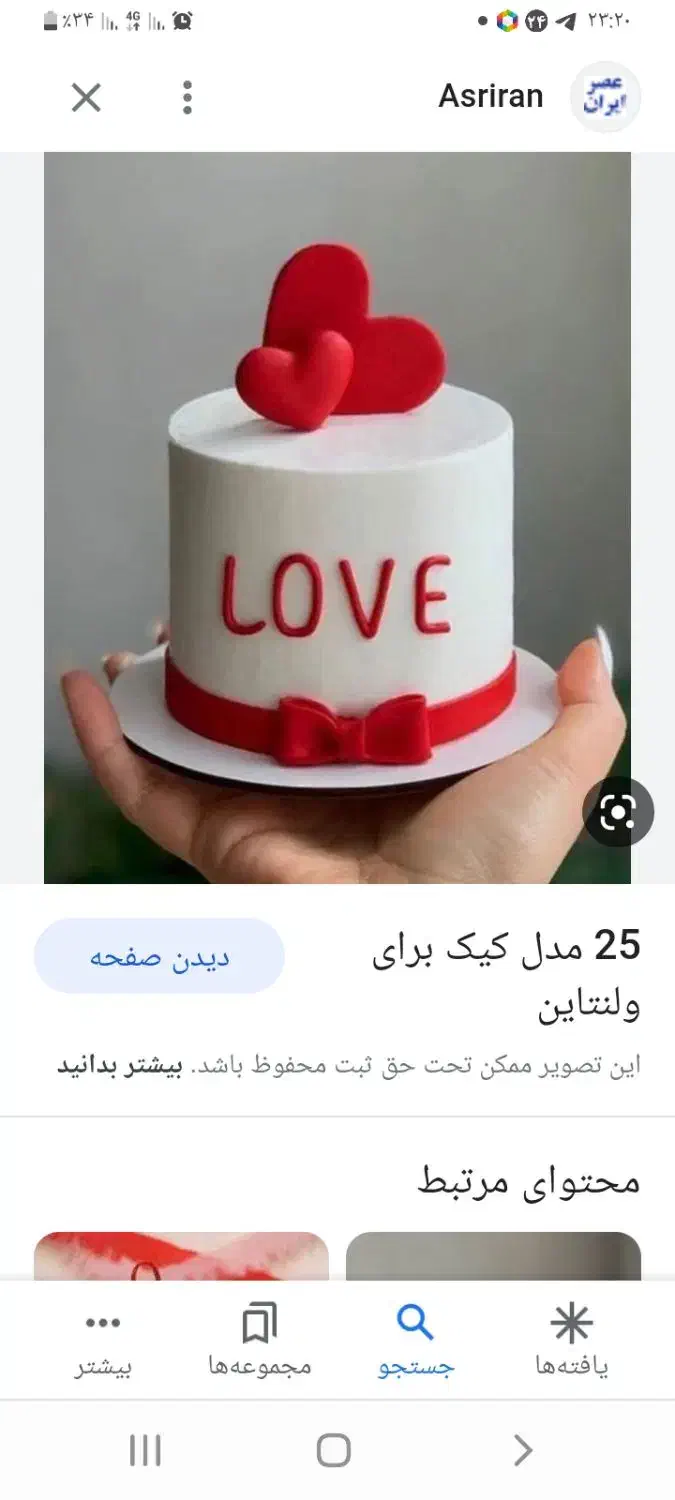This screenshot has width=675, height=1500.
Task: Open the بیشتر tab
Action: coord(104,1341)
